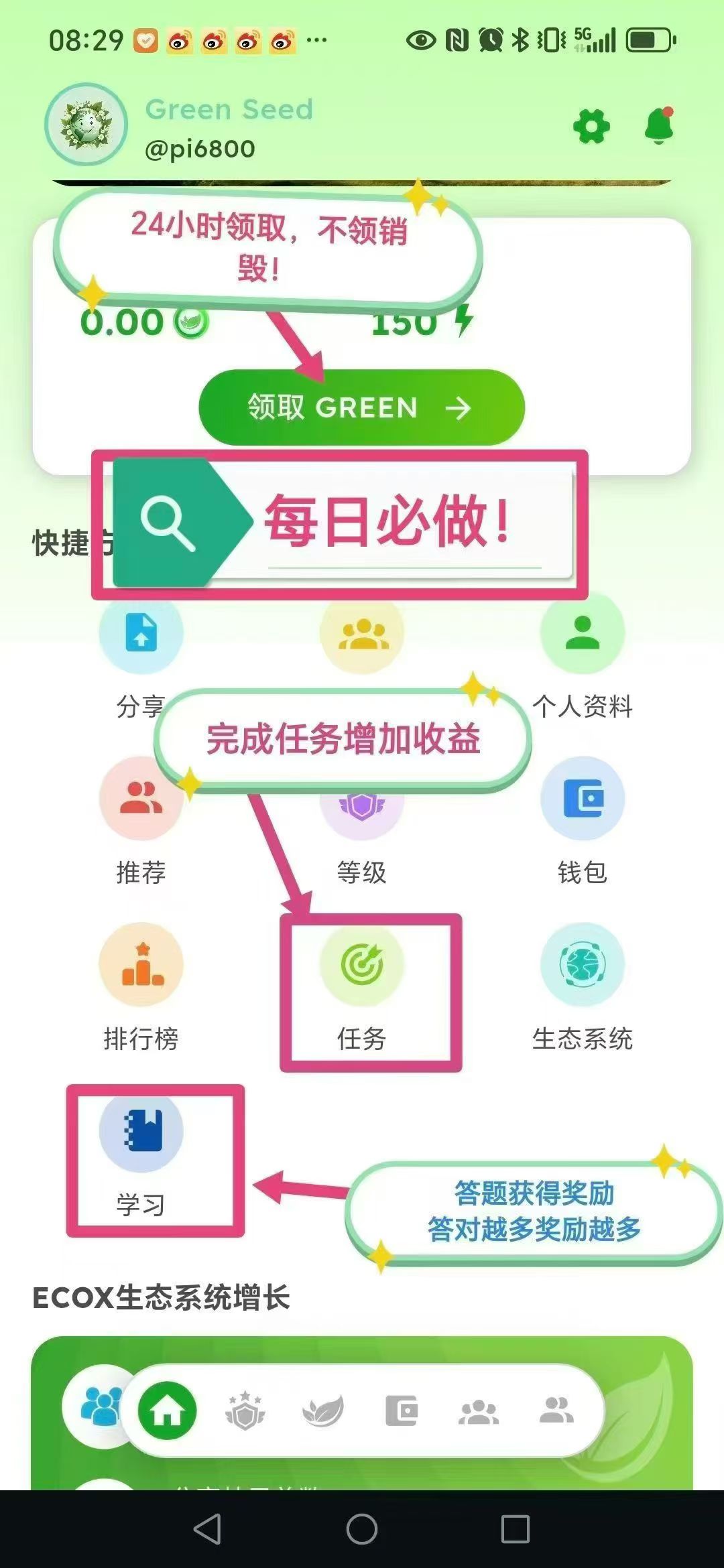Screen dimensions: 724x1568
Task: Open the 钱包 wallet shortcut
Action: tap(582, 799)
